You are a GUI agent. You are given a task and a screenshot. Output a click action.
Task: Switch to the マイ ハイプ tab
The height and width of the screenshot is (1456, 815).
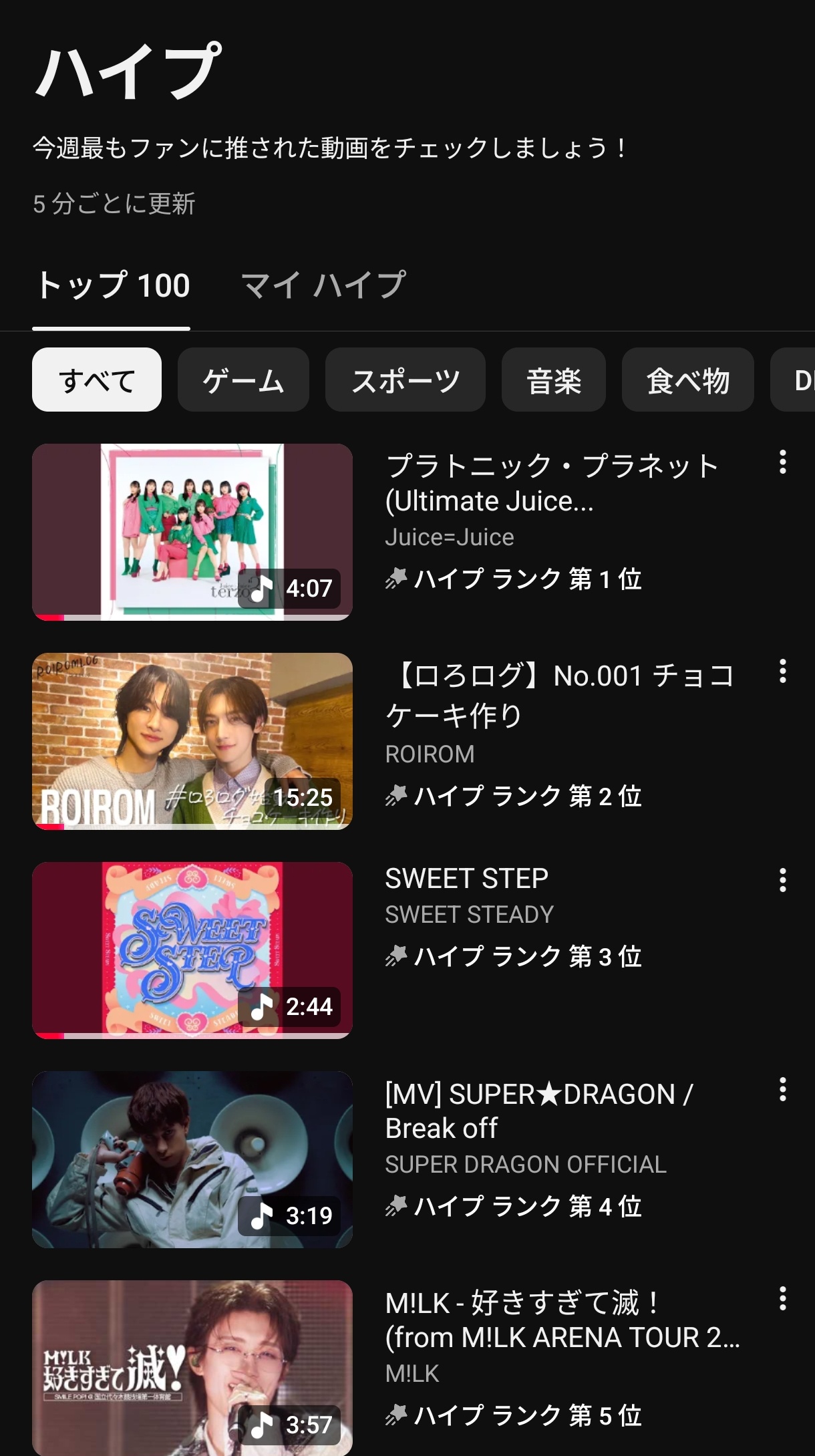tap(323, 286)
